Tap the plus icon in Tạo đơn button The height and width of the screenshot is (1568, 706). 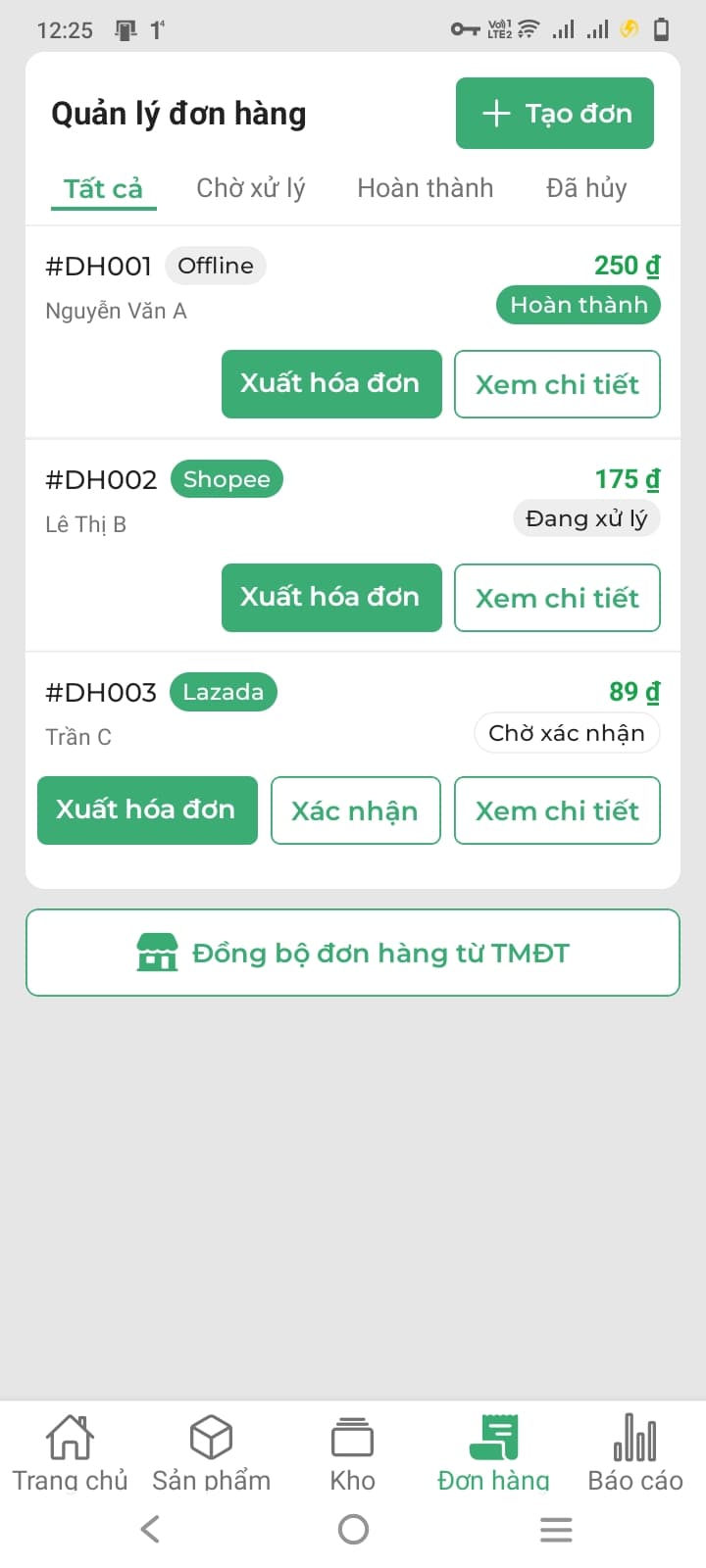point(494,113)
